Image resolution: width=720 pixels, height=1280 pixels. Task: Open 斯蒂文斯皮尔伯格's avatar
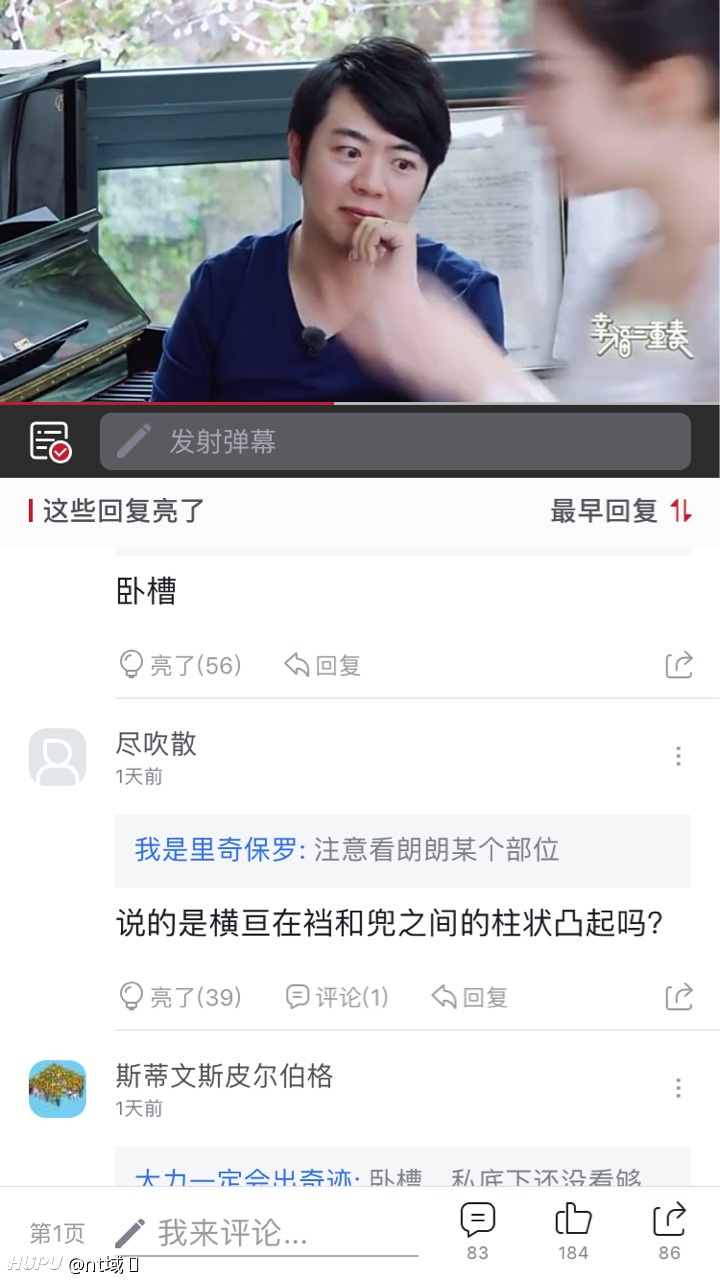57,1089
